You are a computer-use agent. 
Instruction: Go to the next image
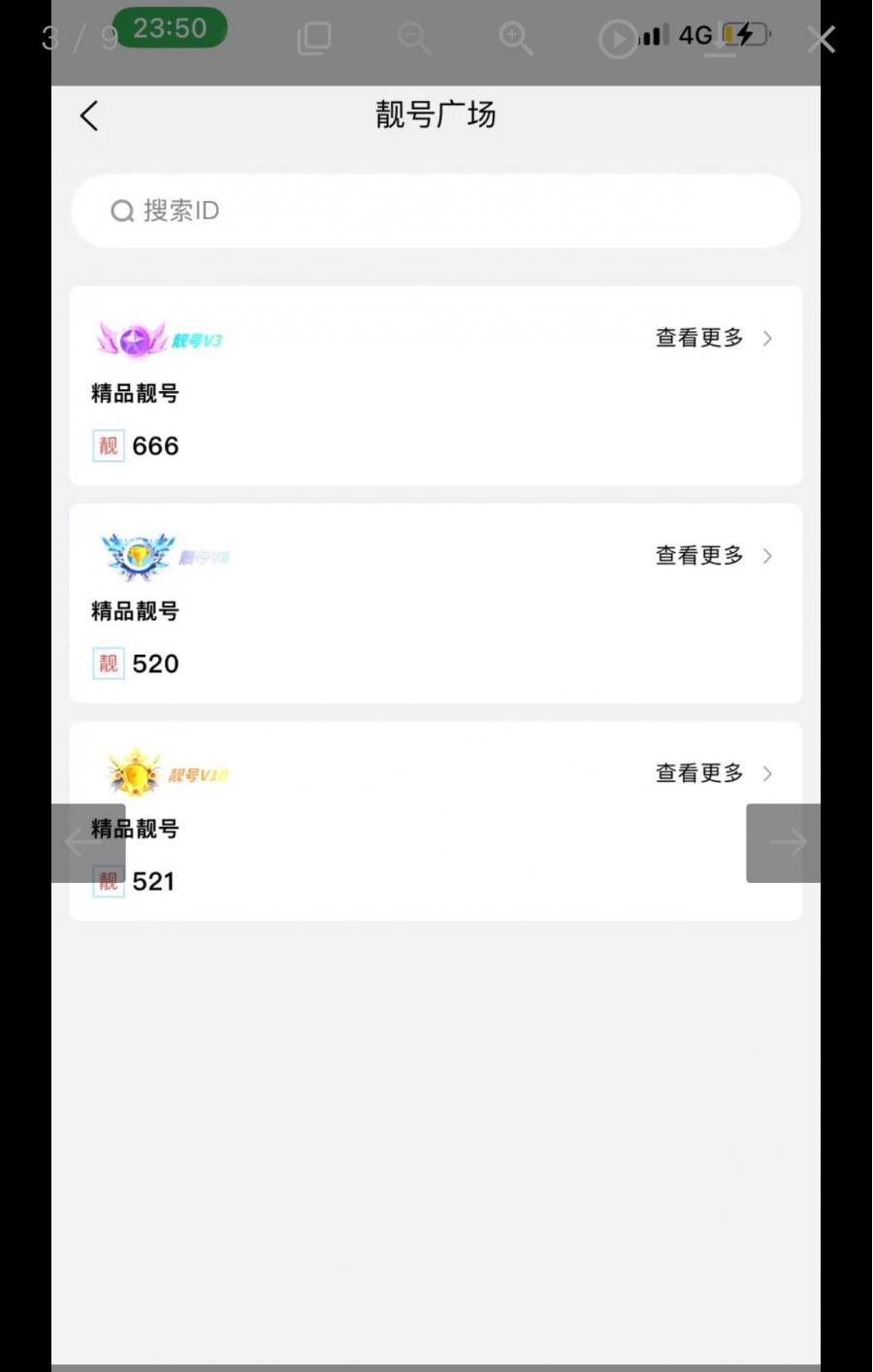(x=784, y=842)
